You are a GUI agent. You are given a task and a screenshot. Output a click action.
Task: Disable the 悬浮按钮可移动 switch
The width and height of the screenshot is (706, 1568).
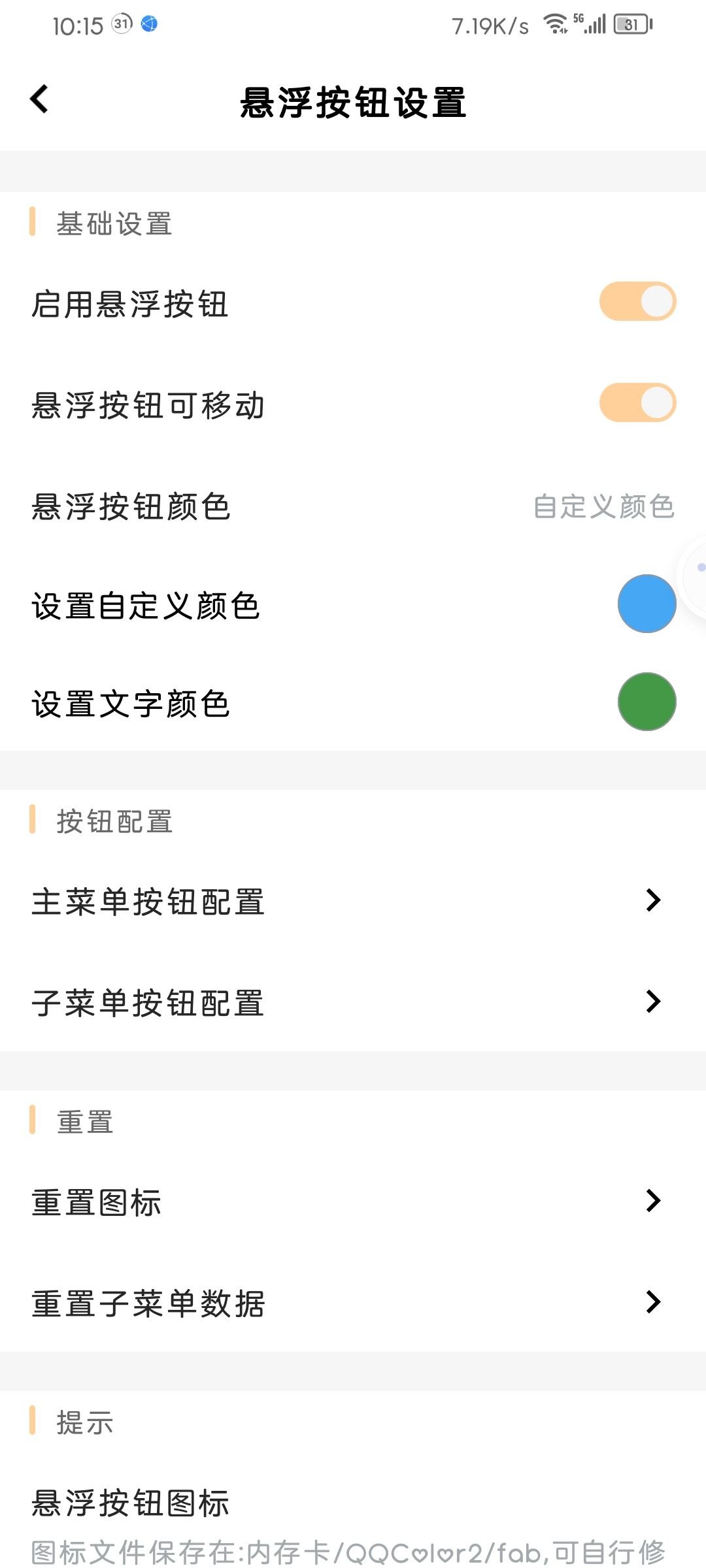pyautogui.click(x=637, y=402)
